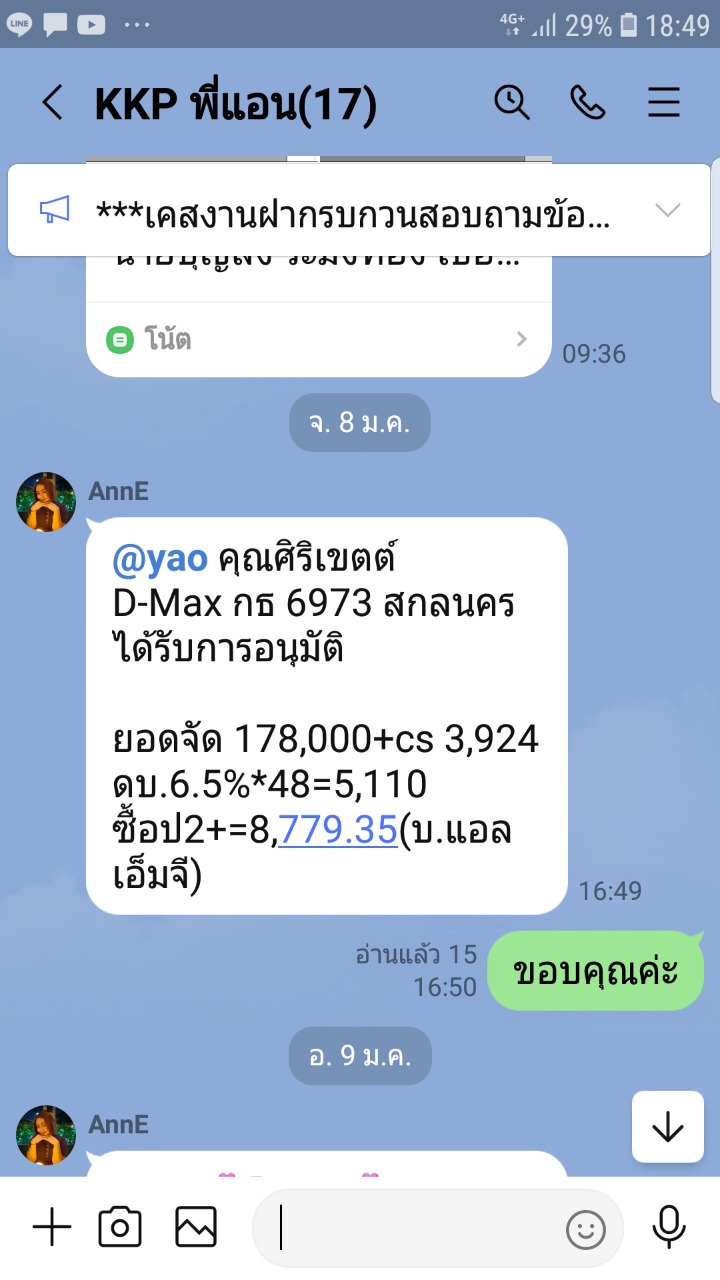Tap the @yao mention

160,560
